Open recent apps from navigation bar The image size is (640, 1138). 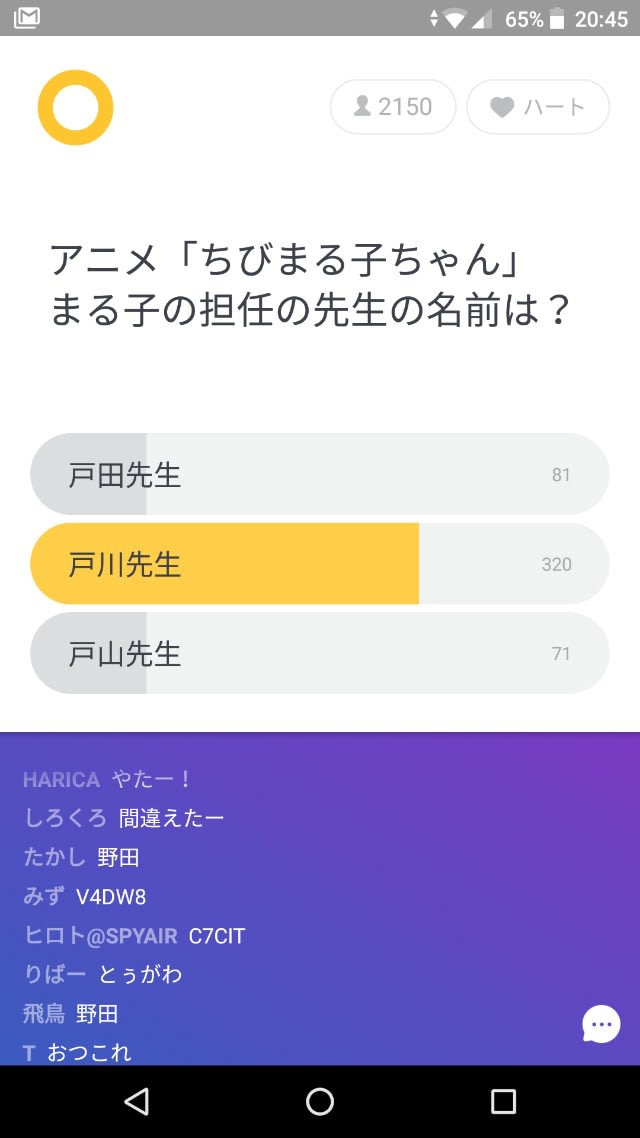click(503, 1101)
